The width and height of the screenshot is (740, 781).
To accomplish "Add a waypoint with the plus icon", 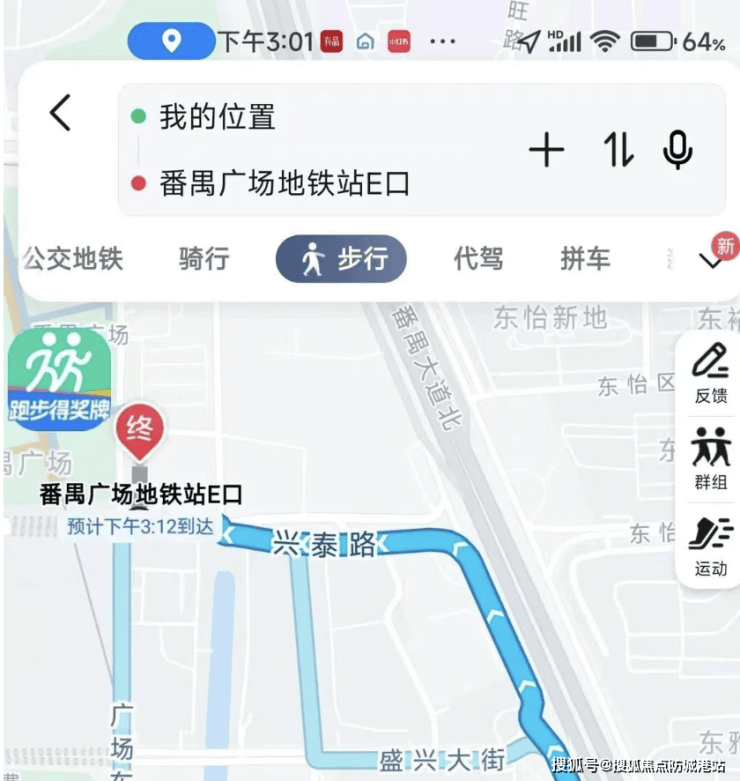I will coord(546,150).
